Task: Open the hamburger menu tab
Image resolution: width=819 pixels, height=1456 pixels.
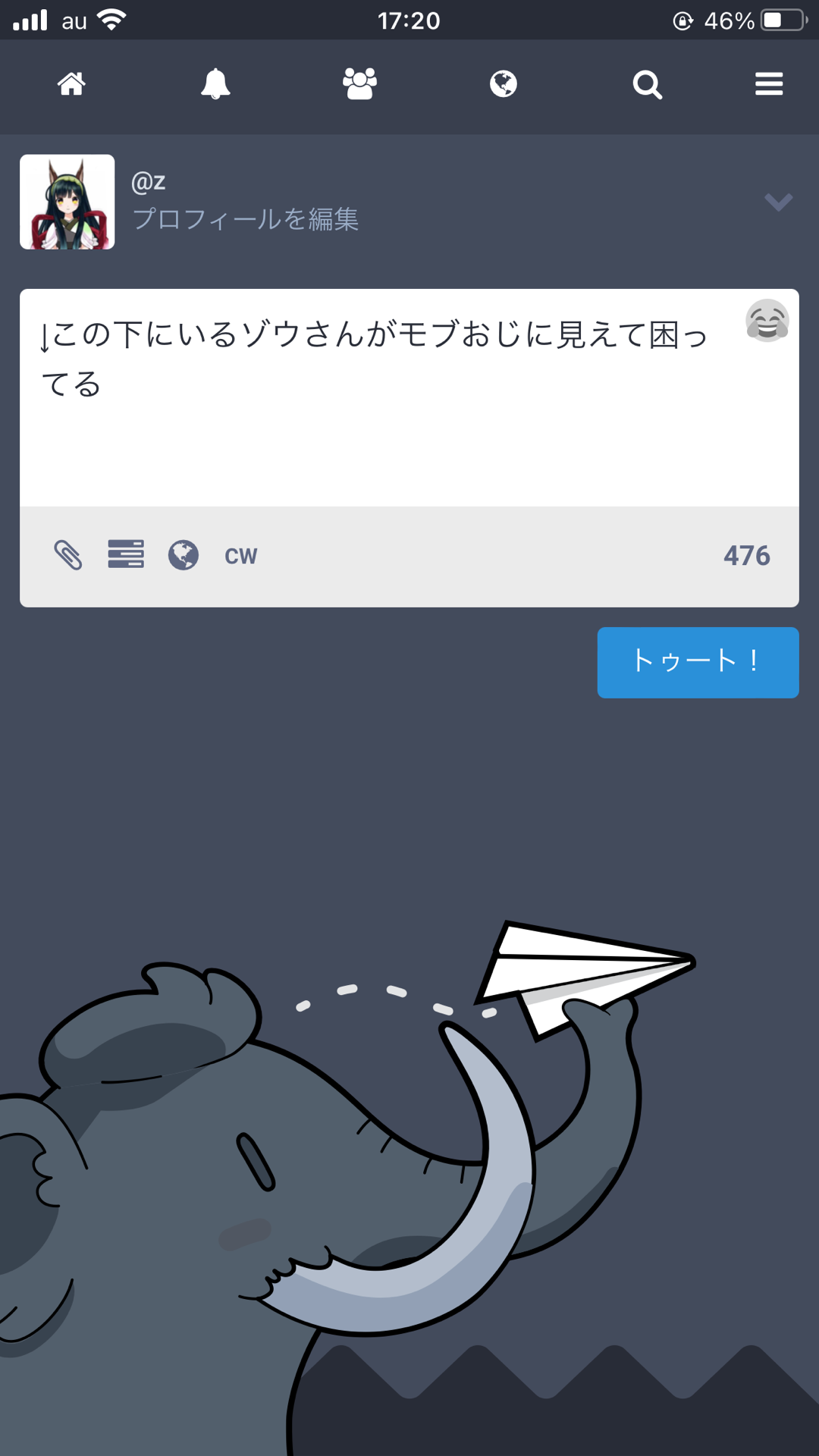Action: point(769,84)
